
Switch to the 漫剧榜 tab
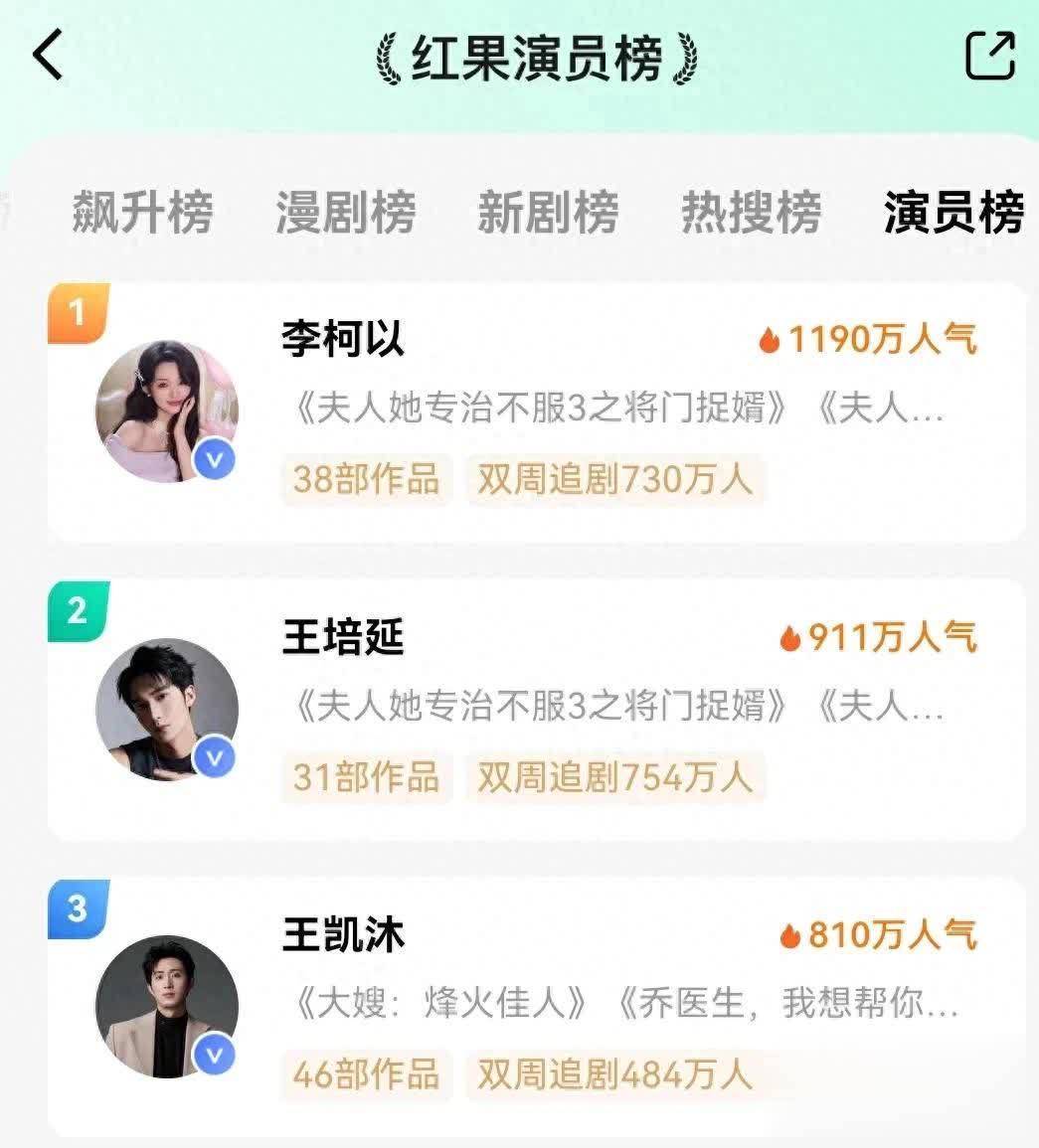click(345, 213)
